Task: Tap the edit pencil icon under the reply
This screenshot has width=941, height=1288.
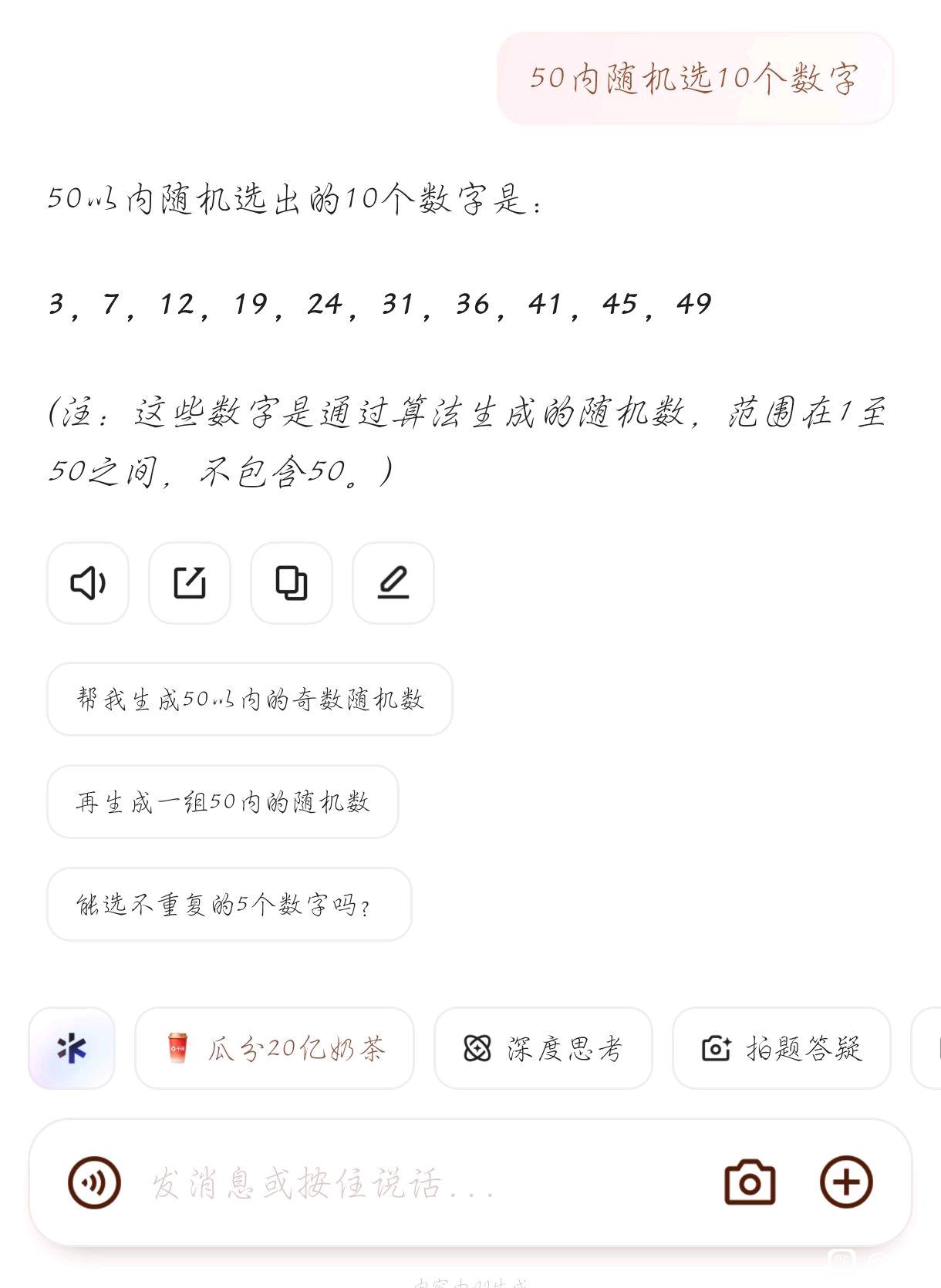Action: pos(393,583)
